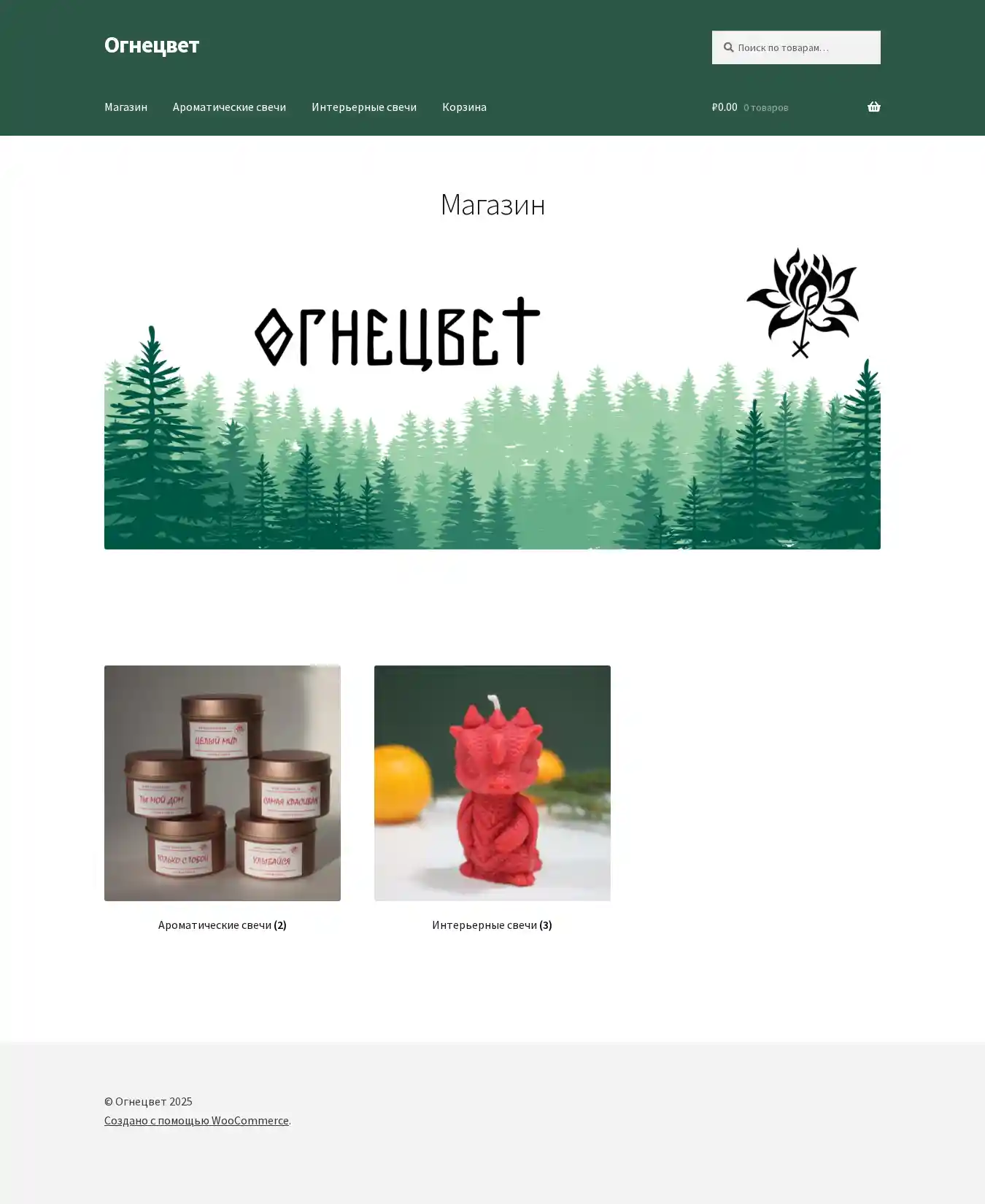Screen dimensions: 985x1204
Task: Open the Огнецвет site title link
Action: [151, 45]
